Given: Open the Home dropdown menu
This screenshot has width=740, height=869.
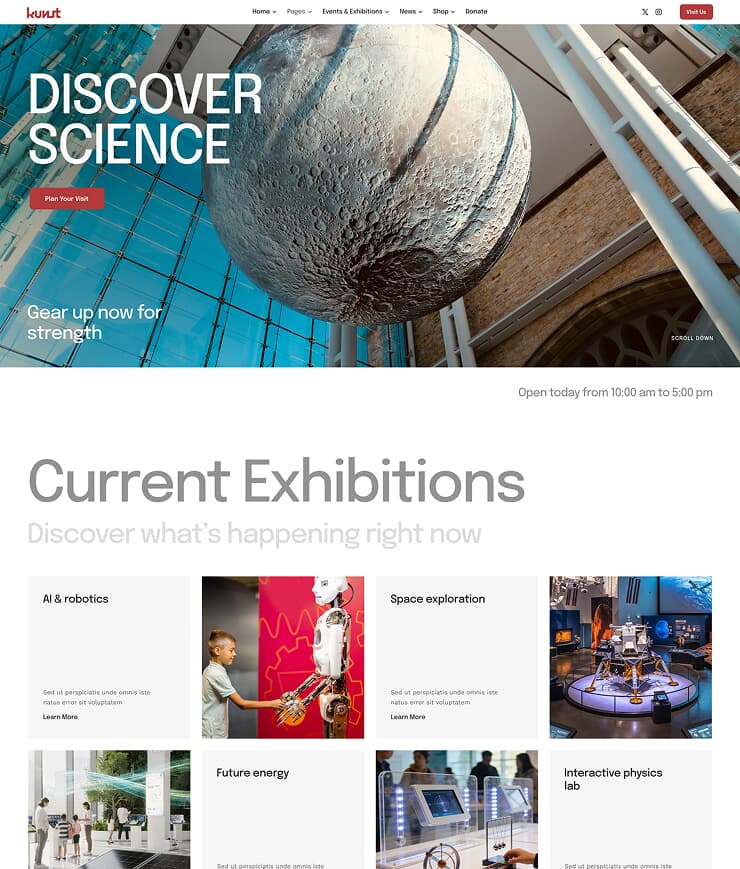Looking at the screenshot, I should [264, 12].
